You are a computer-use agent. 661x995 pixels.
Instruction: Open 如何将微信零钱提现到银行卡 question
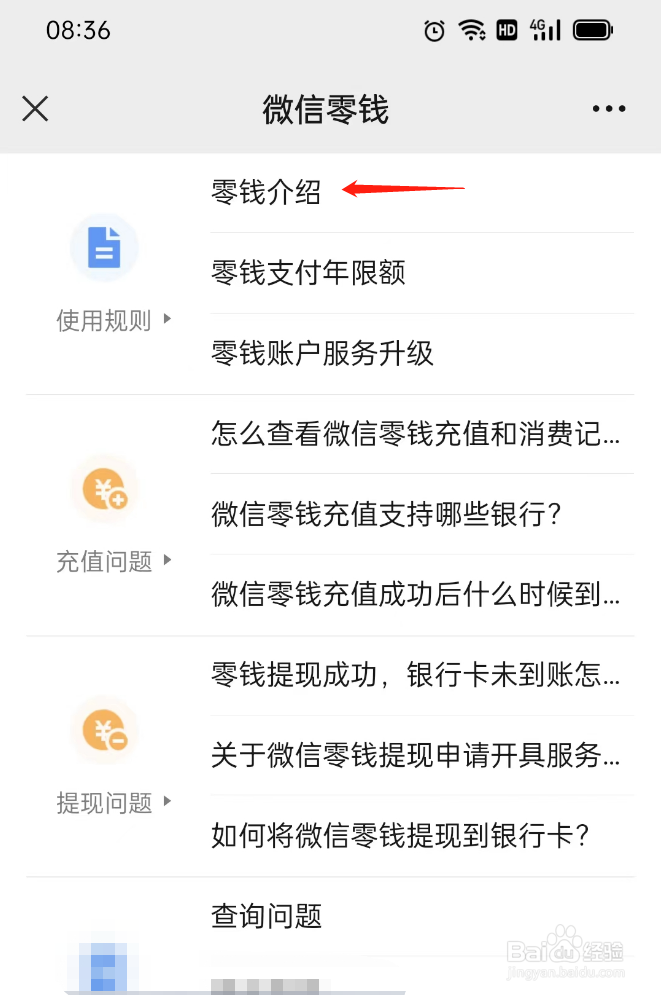(x=401, y=835)
